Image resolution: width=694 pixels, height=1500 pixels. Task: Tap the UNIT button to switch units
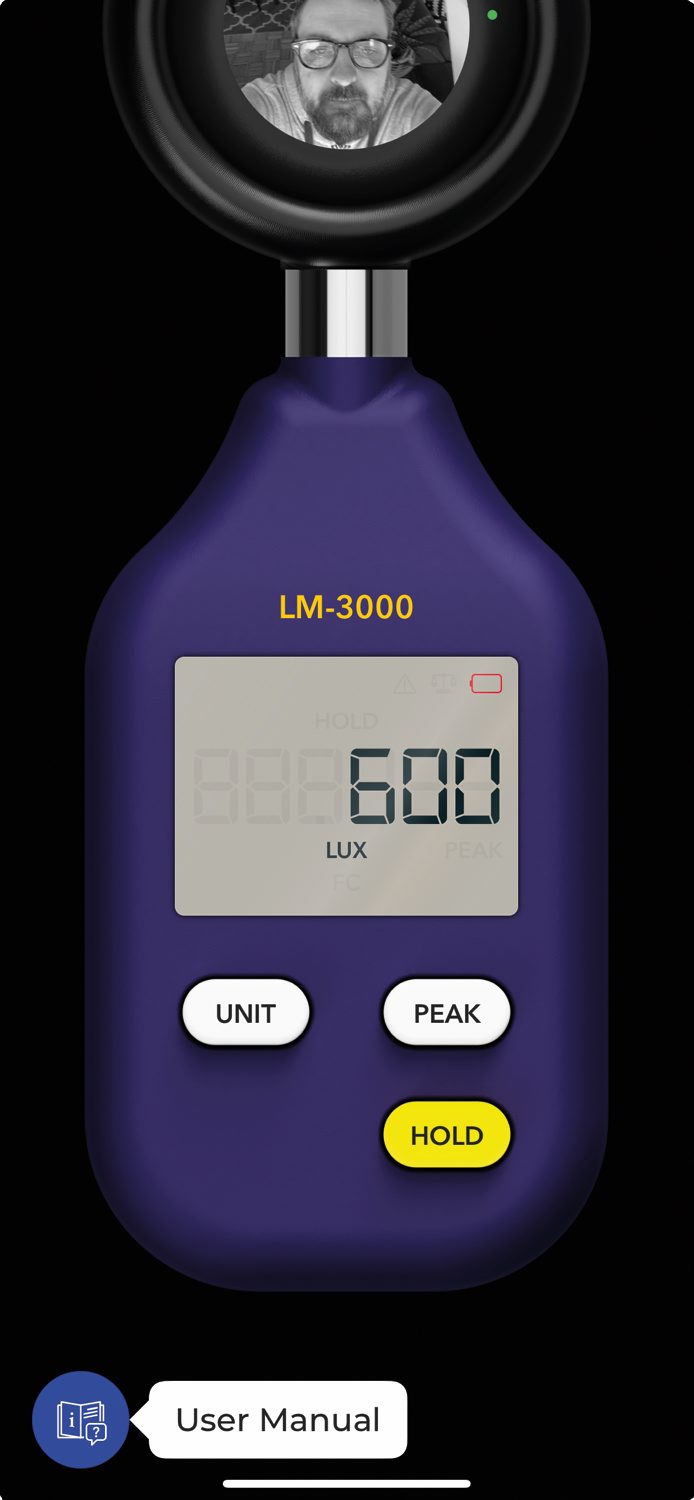point(245,1013)
